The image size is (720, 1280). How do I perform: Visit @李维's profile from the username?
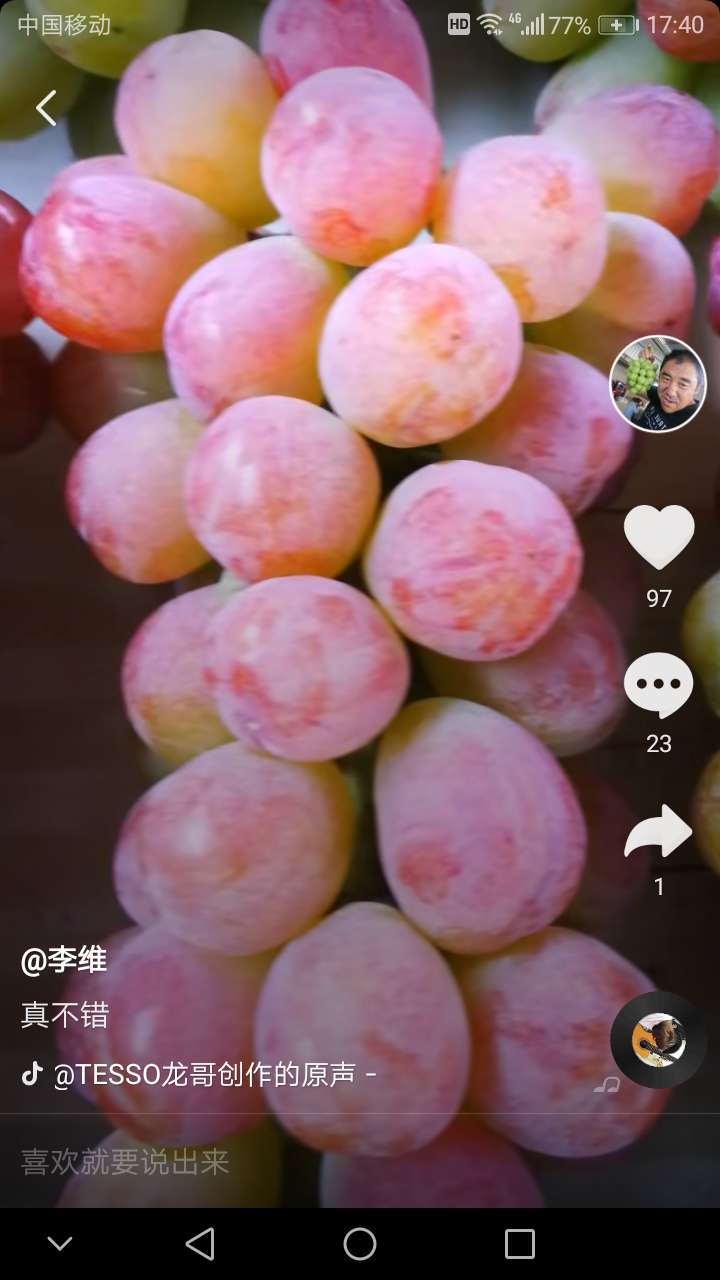64,960
